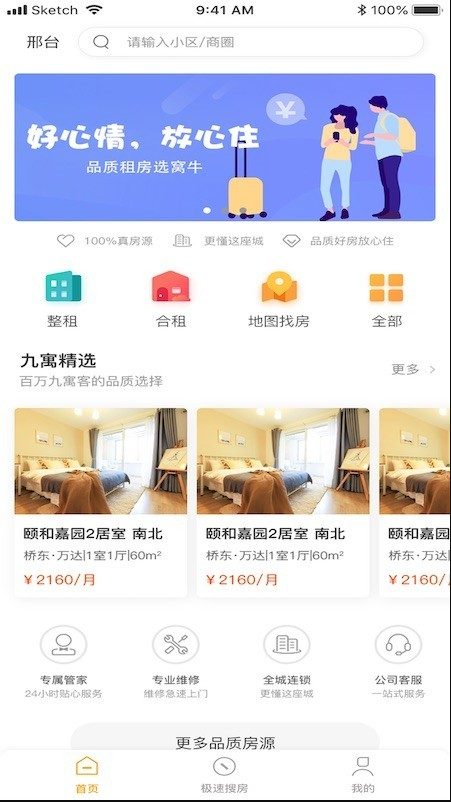Switch to the 极速搜房 tab

pos(224,775)
